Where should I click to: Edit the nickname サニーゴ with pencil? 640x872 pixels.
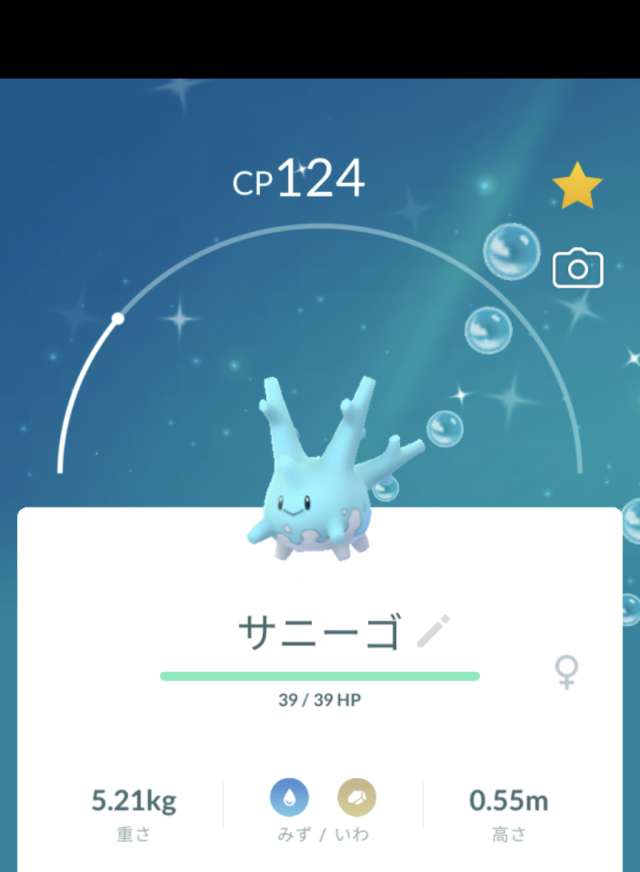point(433,632)
